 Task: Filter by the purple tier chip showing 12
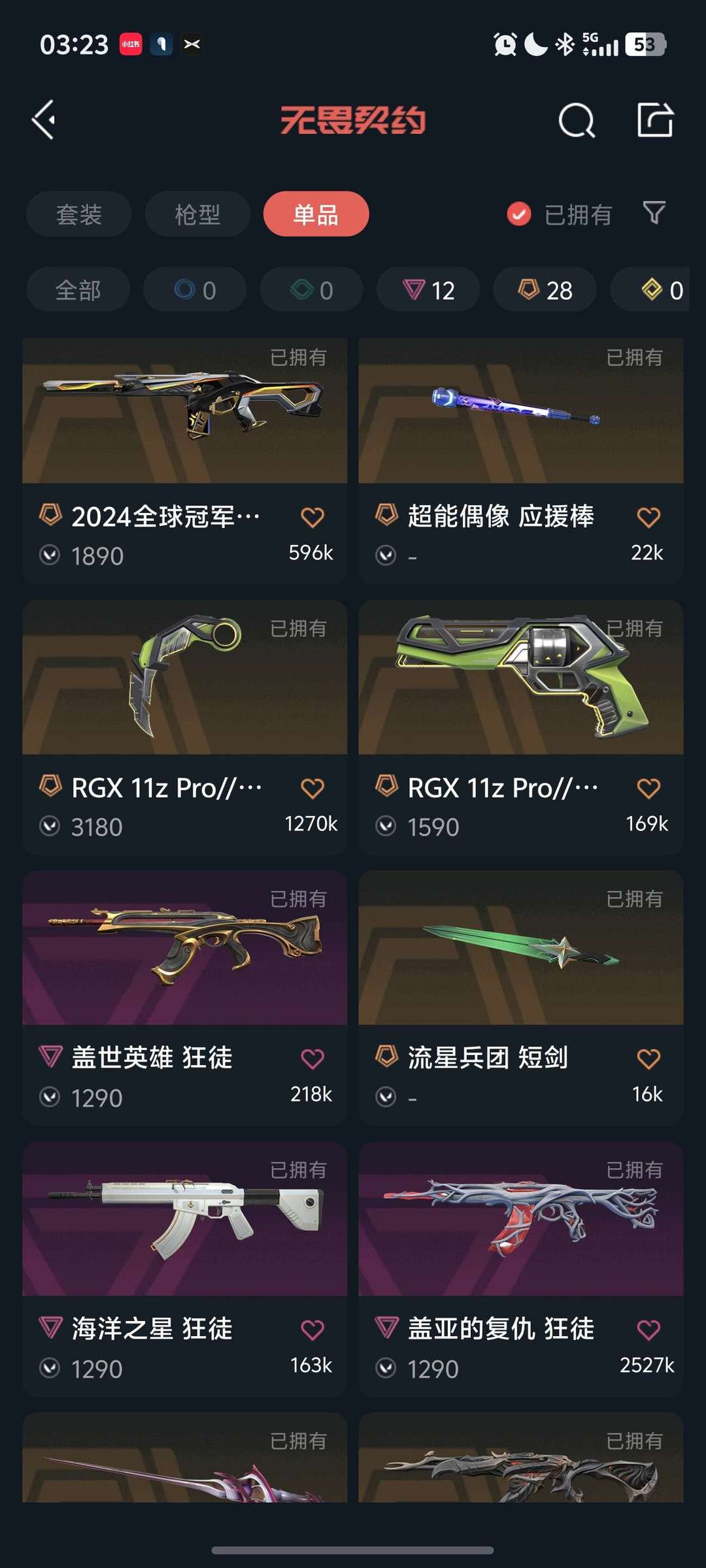point(428,290)
